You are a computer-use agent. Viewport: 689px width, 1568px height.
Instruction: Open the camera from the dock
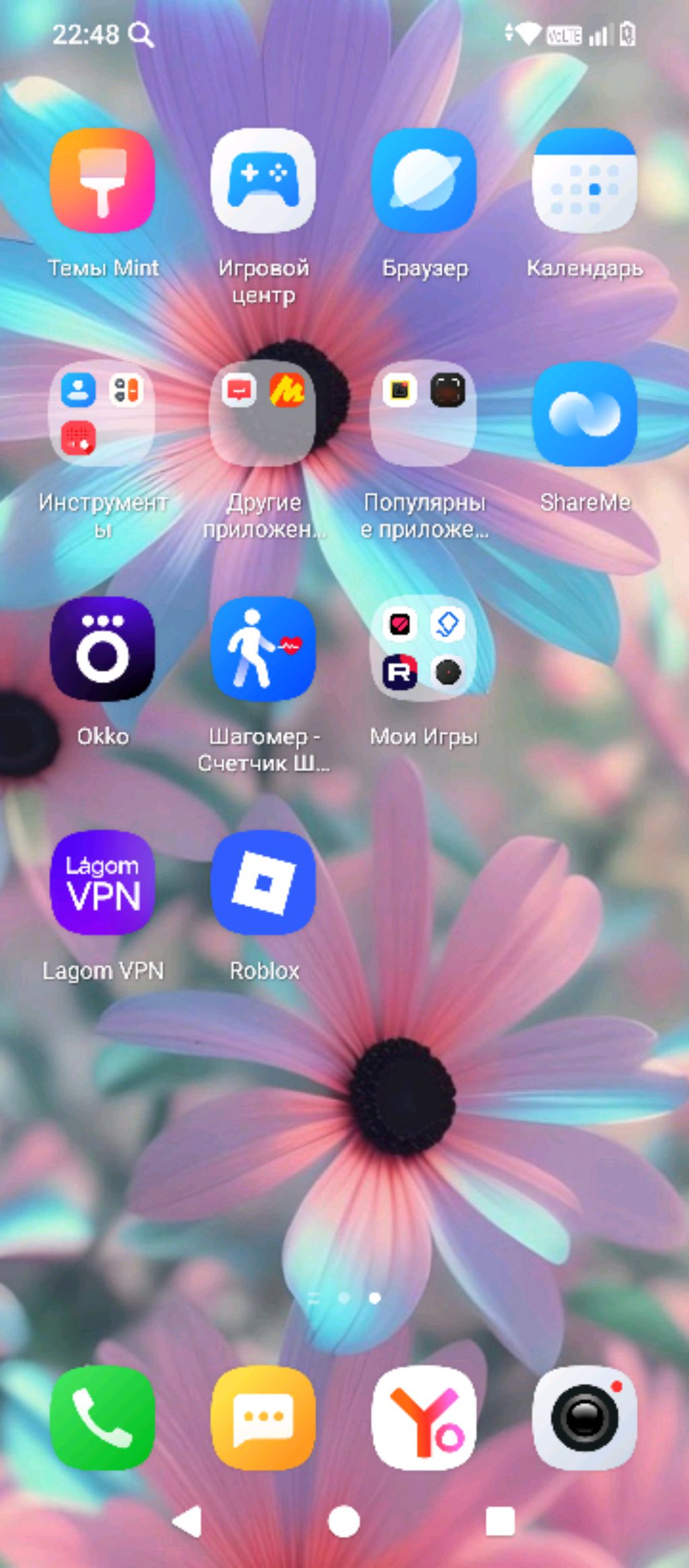584,1418
